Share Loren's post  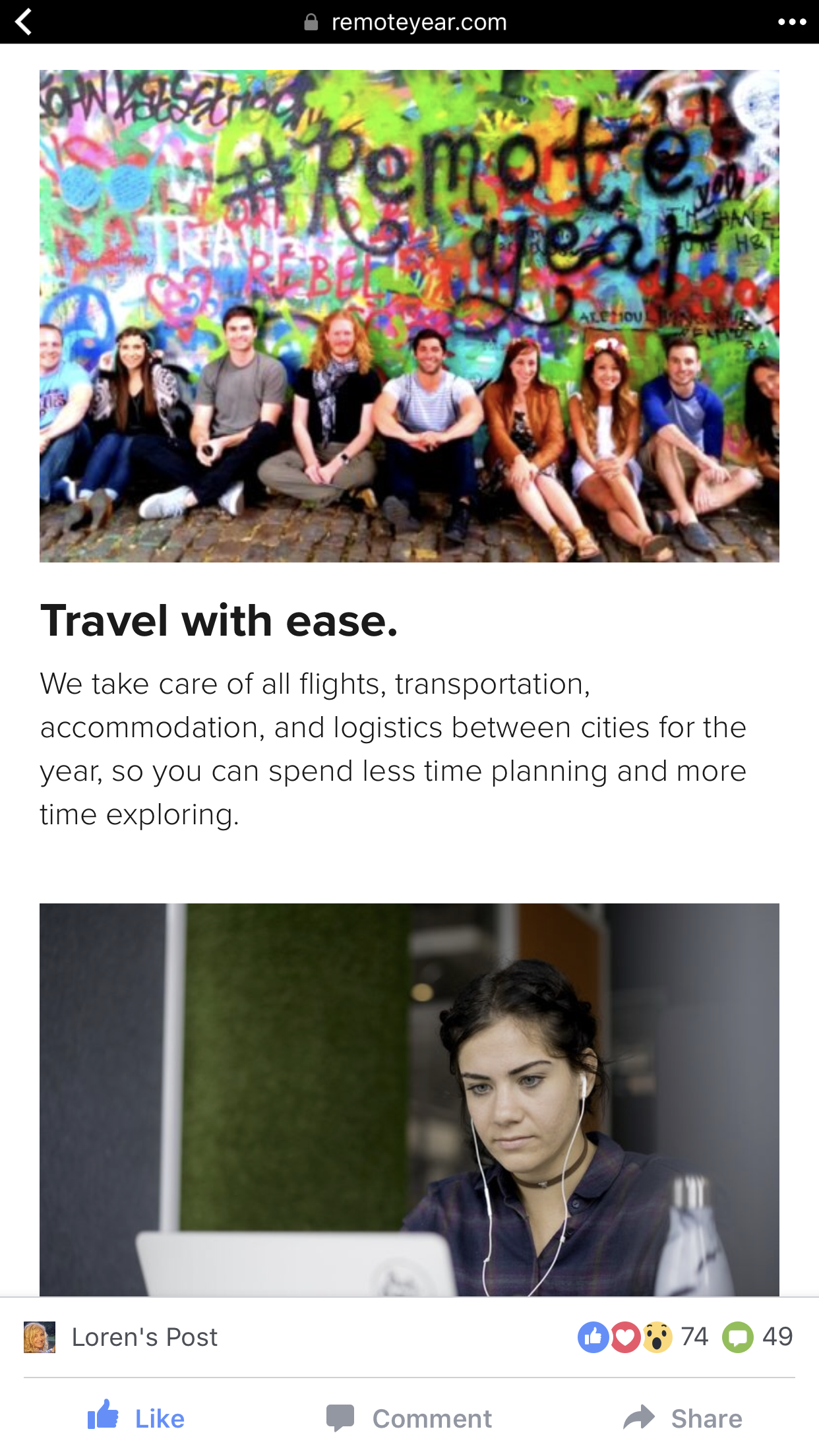click(682, 1418)
